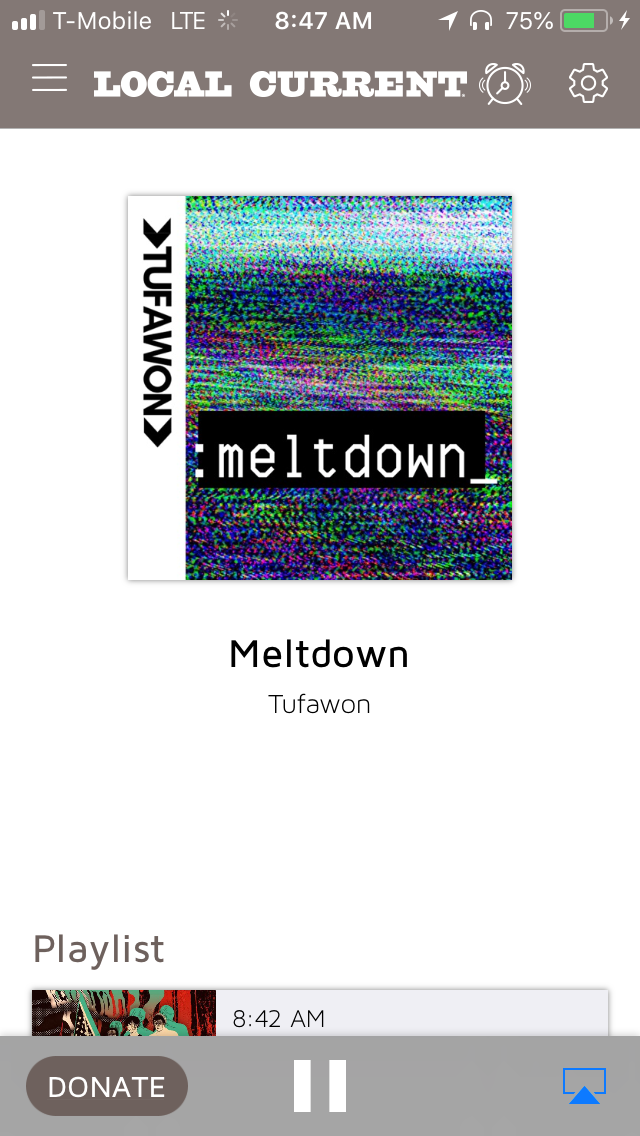
Task: Open AirPlay device options
Action: point(584,1086)
